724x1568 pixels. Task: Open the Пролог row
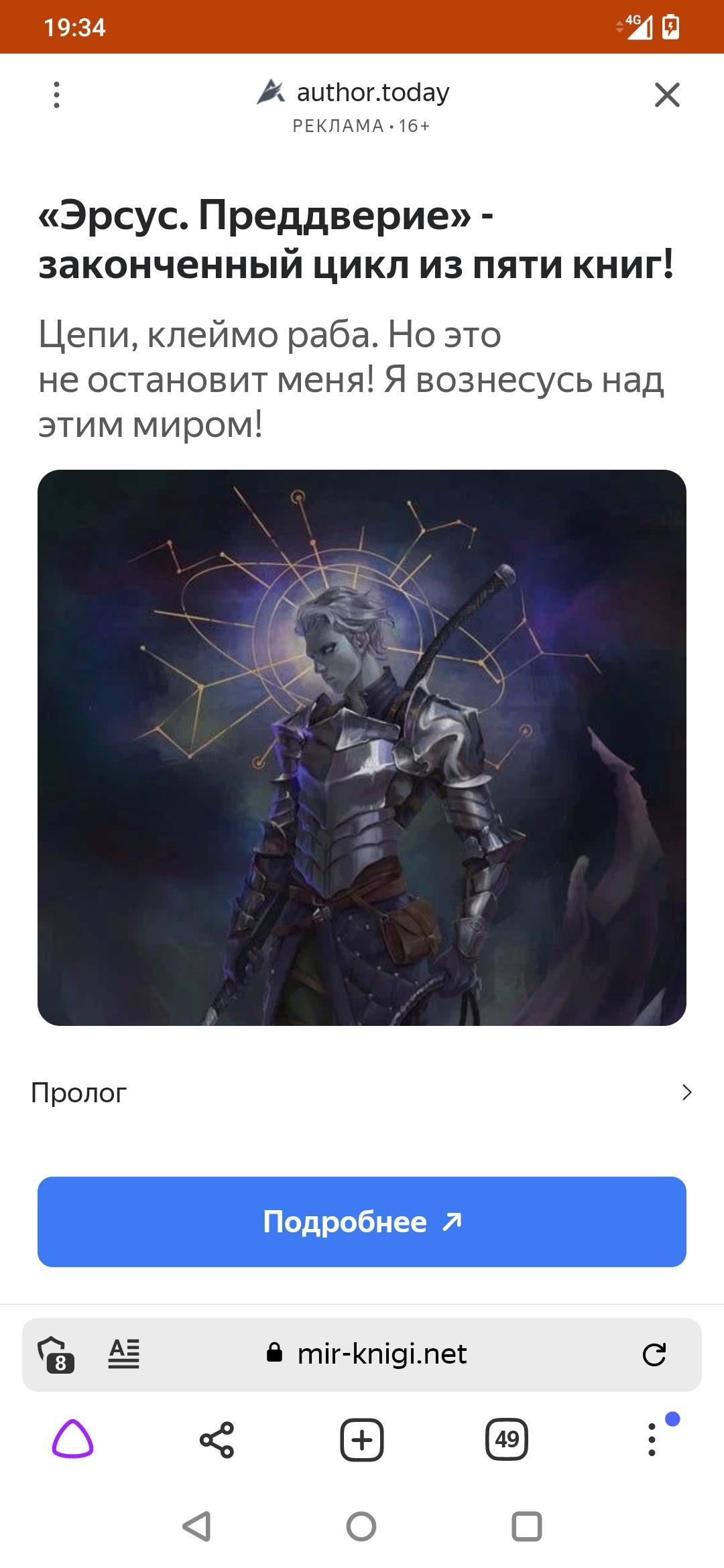(362, 1093)
